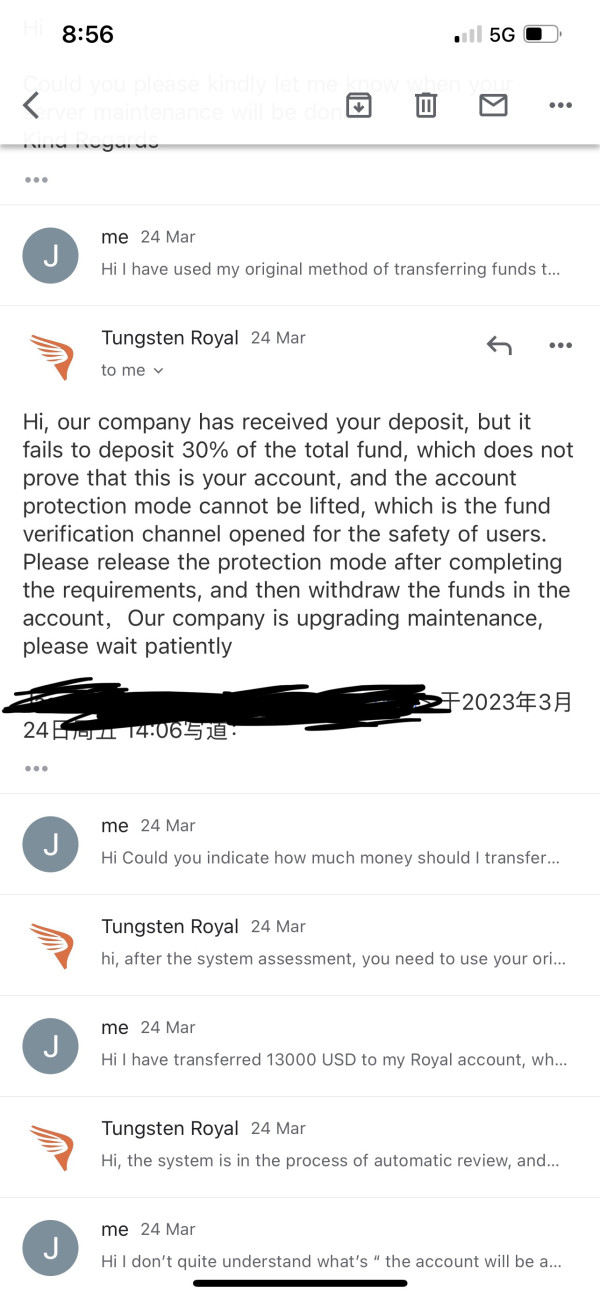Reply to the expanded Tungsten Royal email

click(x=499, y=346)
